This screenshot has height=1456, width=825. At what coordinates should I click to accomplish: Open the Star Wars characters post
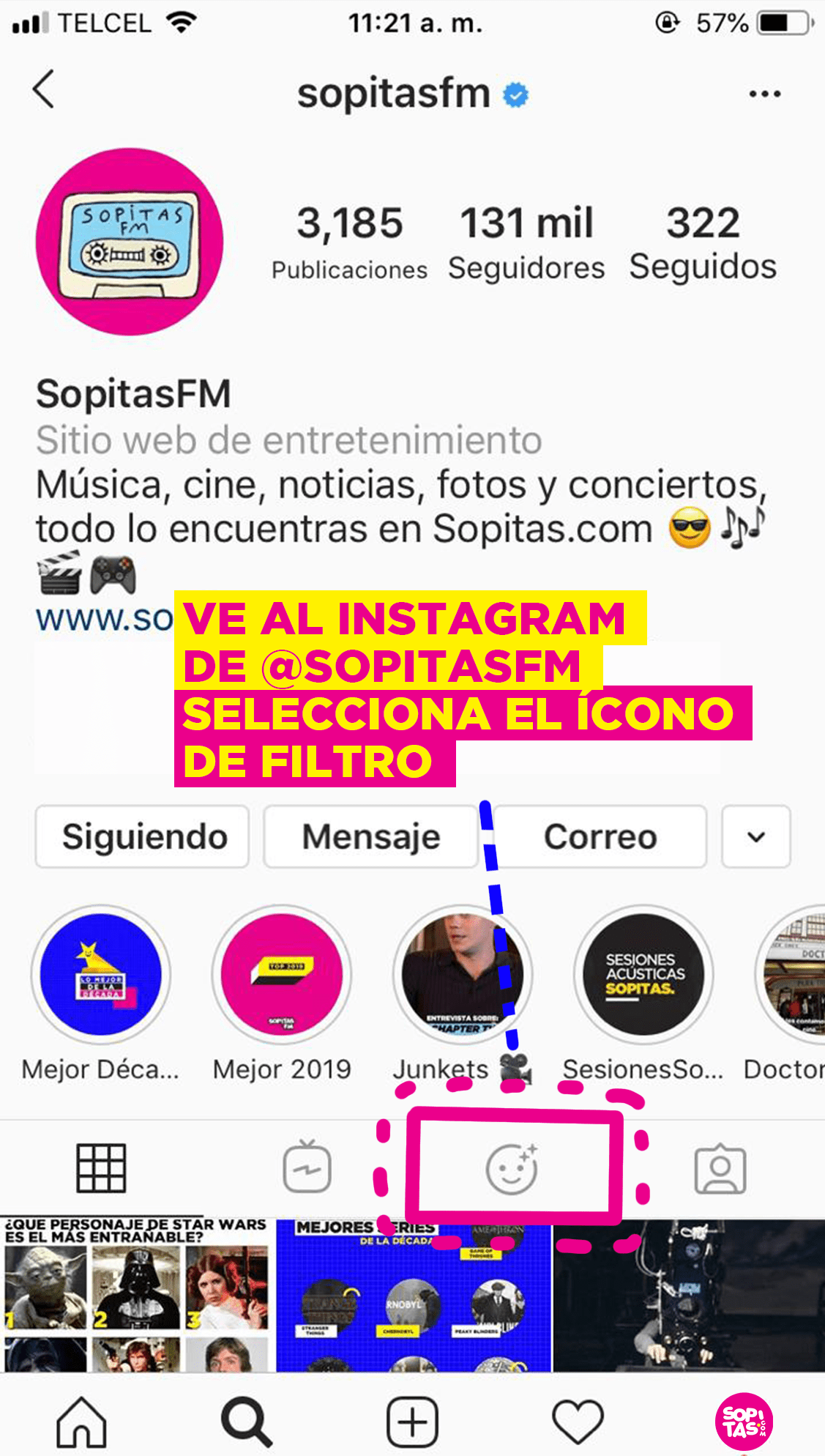137,1295
